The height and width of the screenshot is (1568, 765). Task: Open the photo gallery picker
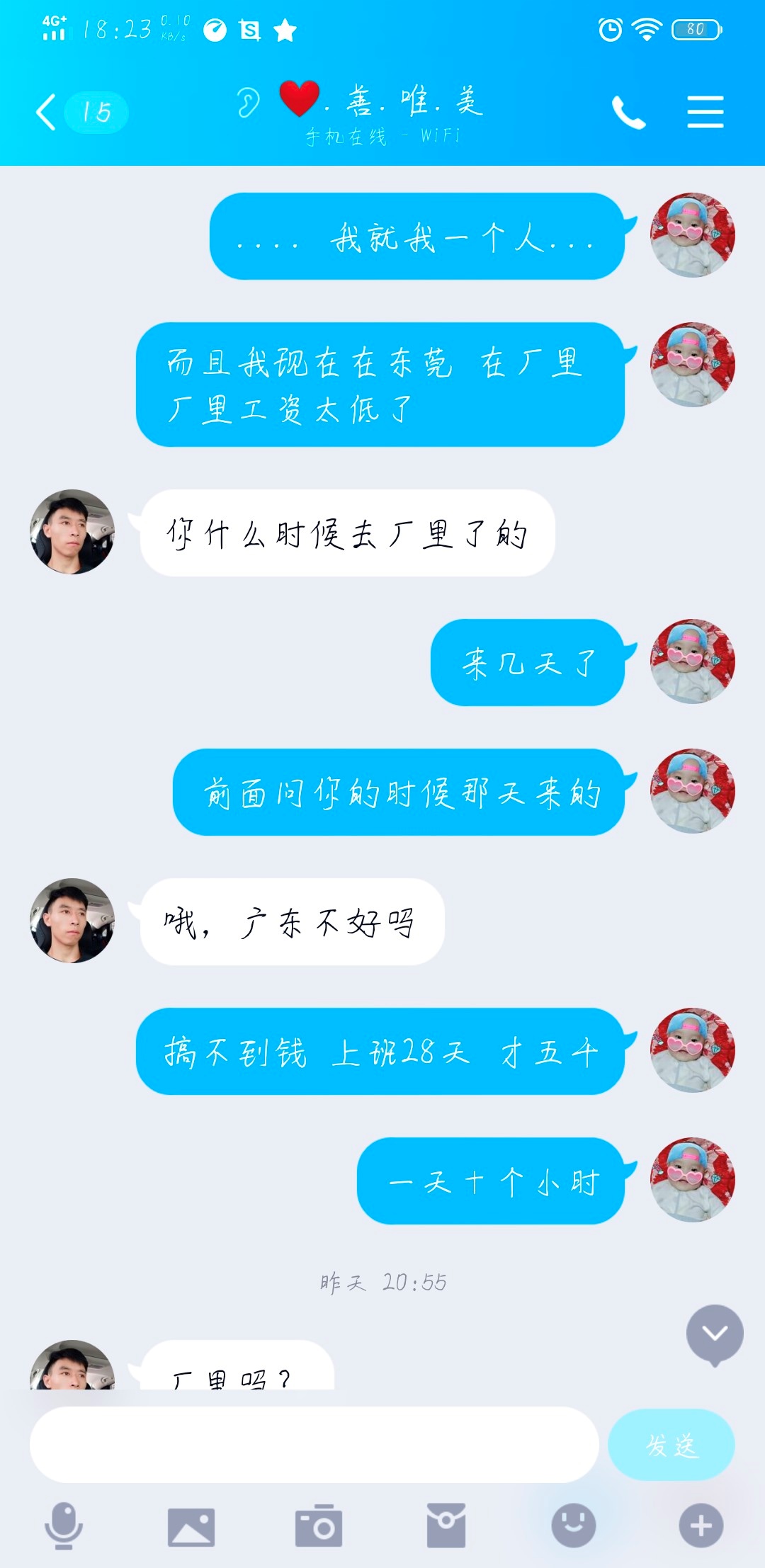[x=191, y=1526]
